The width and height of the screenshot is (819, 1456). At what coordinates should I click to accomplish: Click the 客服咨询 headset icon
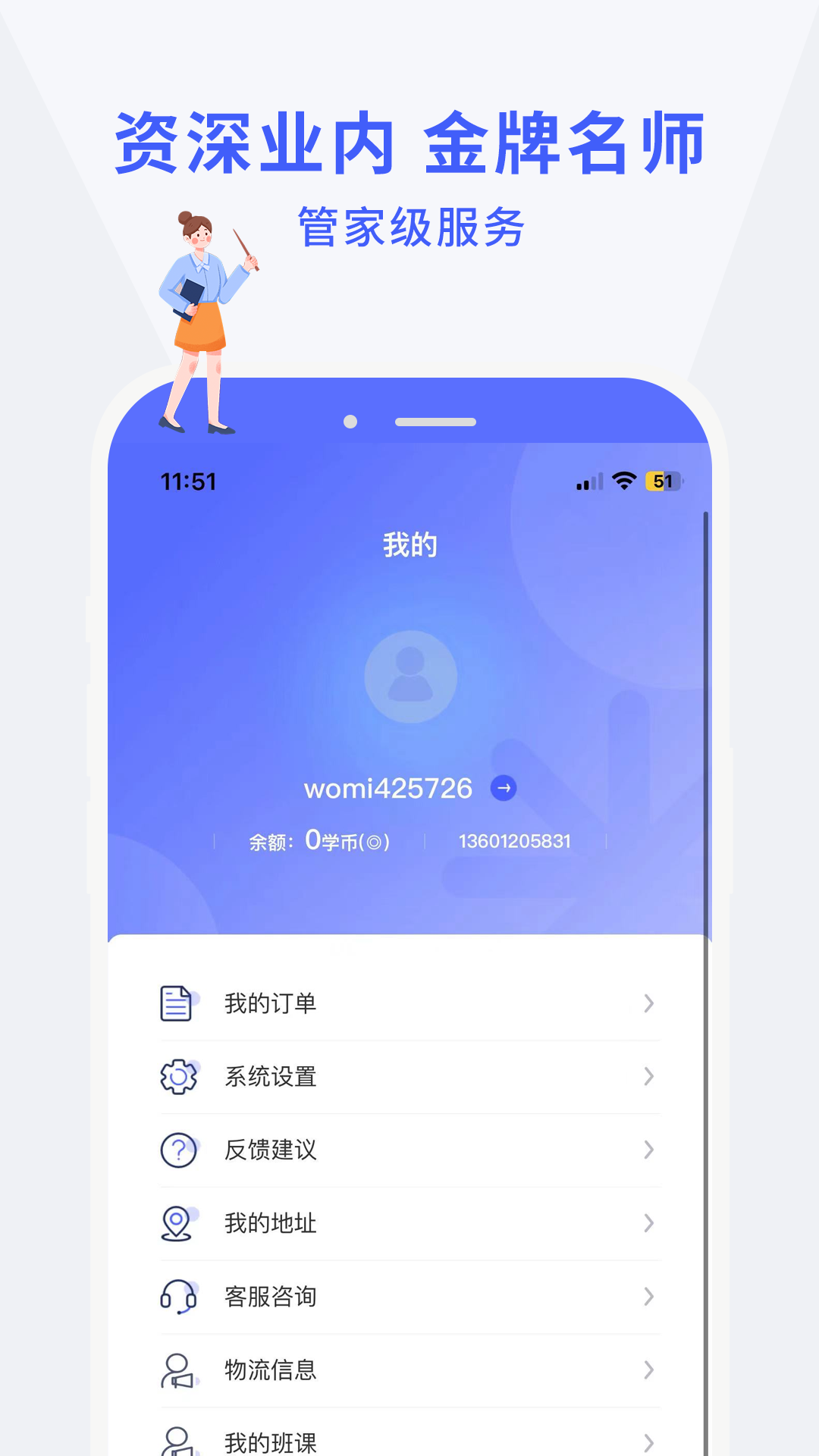(x=177, y=1296)
